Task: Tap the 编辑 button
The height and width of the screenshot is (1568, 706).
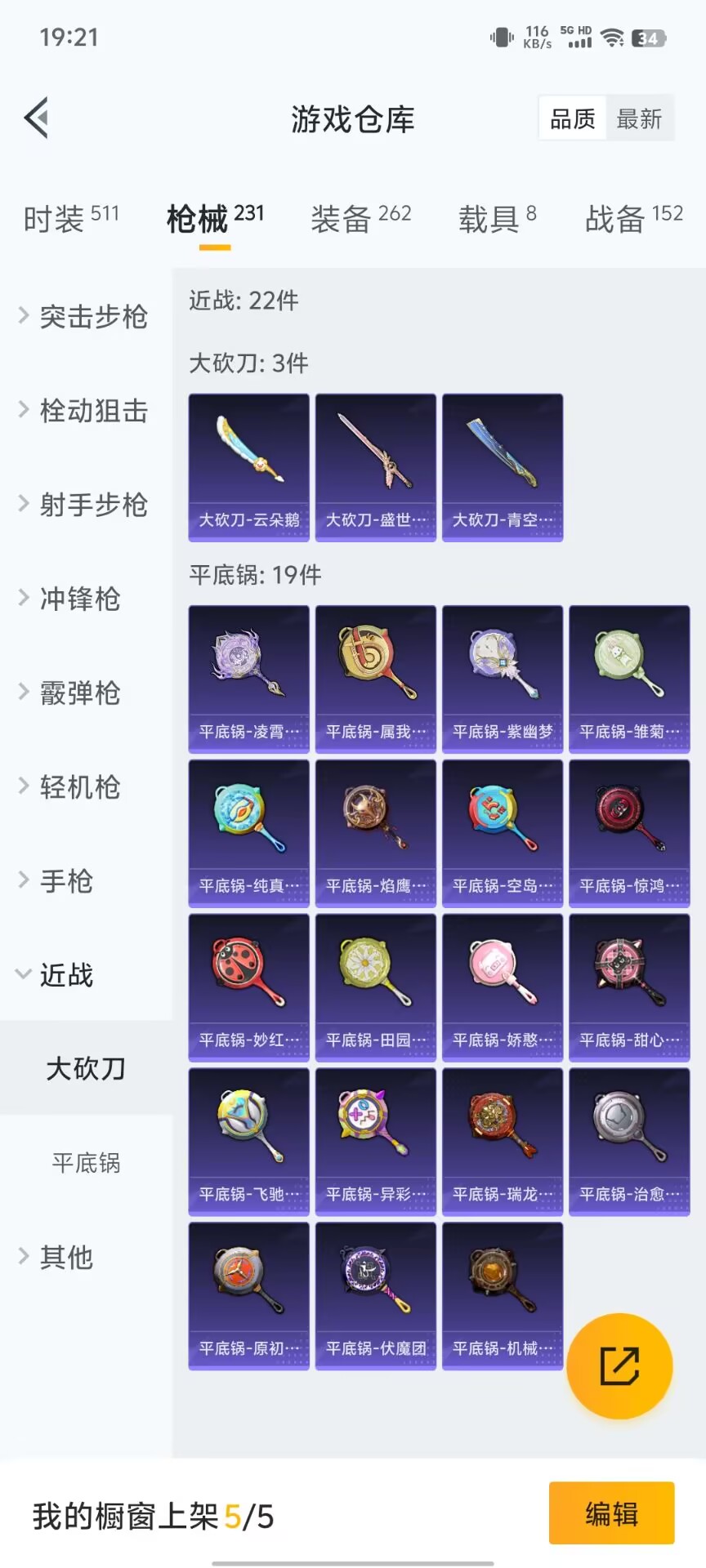Action: pos(611,1513)
